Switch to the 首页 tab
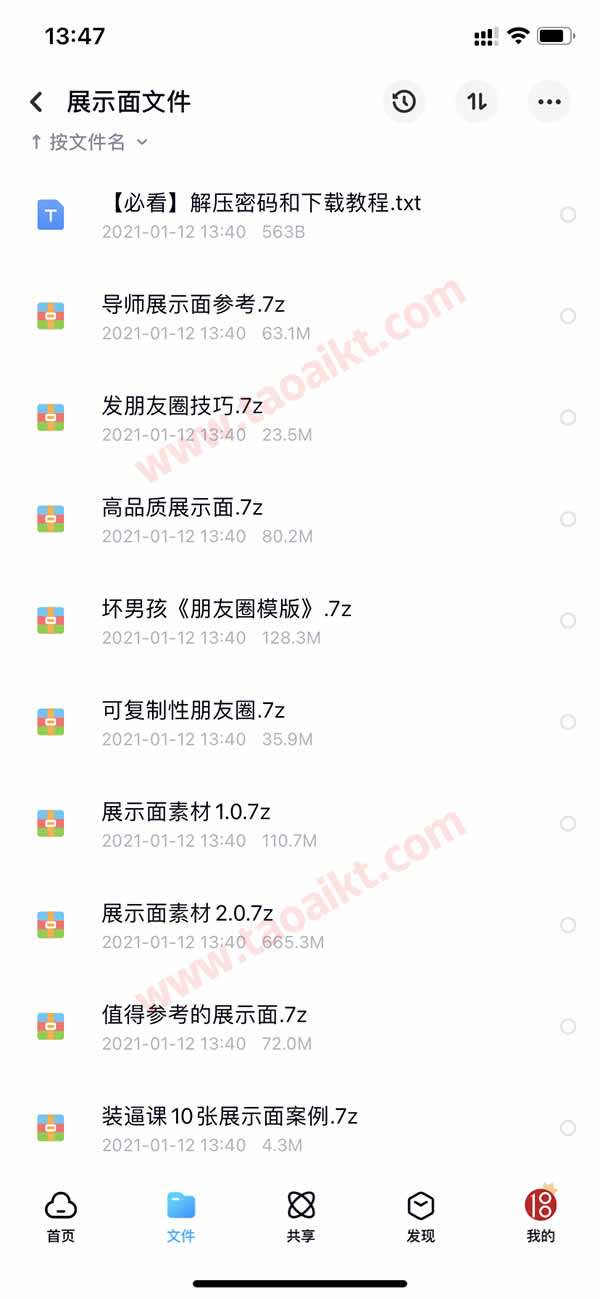Screen dimensions: 600x1299 (61, 1216)
